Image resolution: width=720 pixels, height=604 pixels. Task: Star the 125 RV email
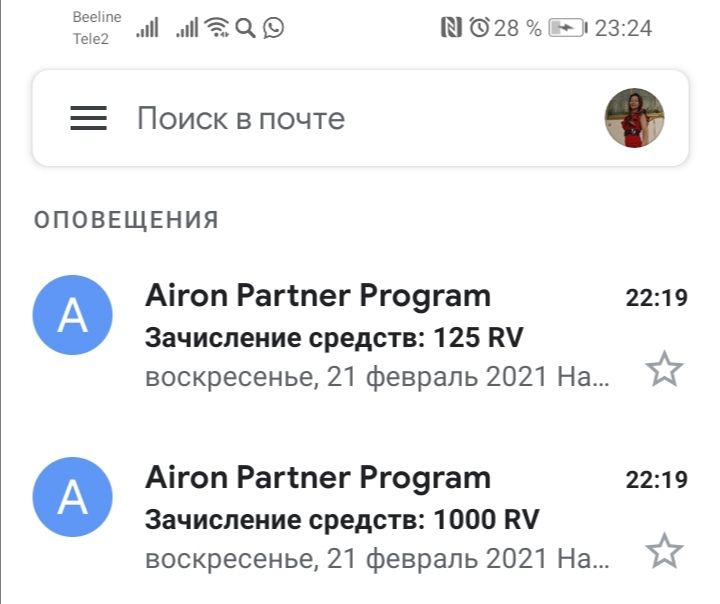click(x=664, y=370)
